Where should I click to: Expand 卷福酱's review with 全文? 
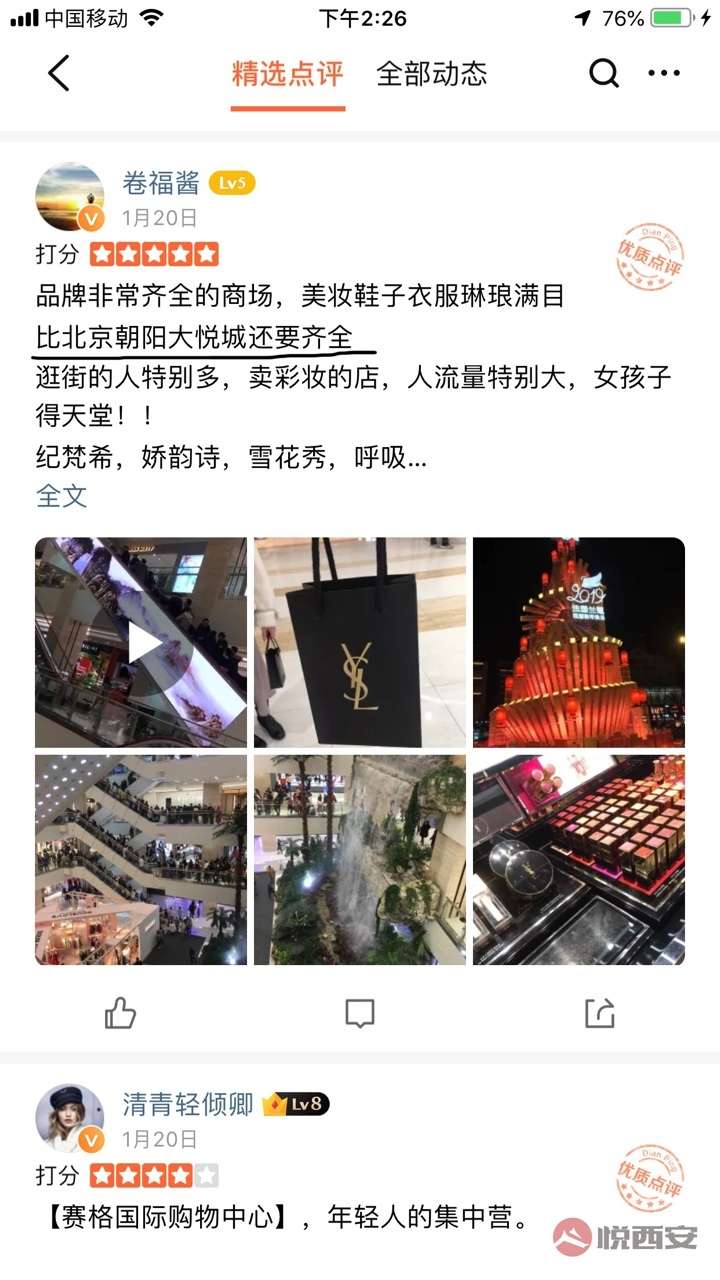click(x=62, y=495)
